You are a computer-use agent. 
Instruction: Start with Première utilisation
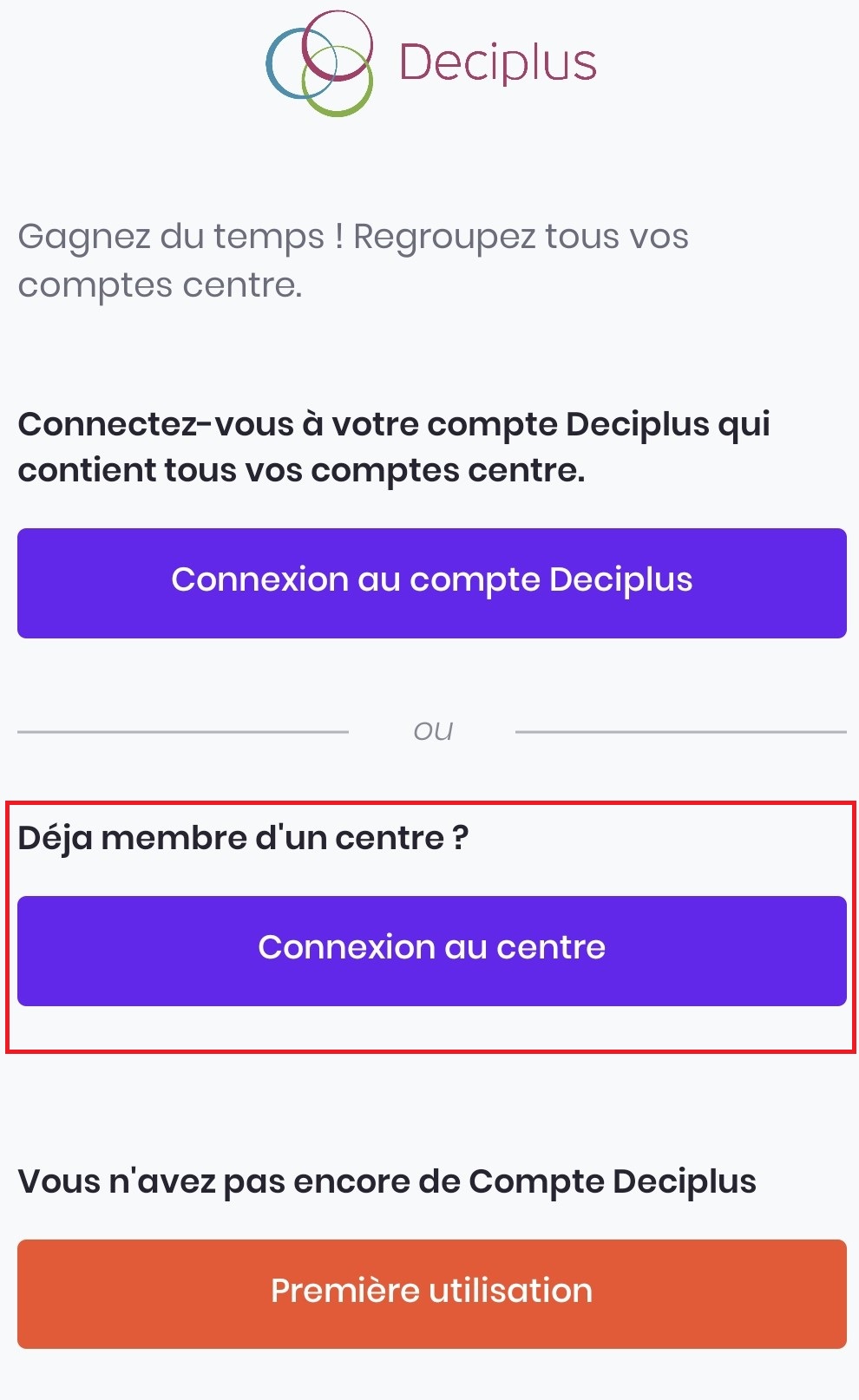(x=431, y=1293)
